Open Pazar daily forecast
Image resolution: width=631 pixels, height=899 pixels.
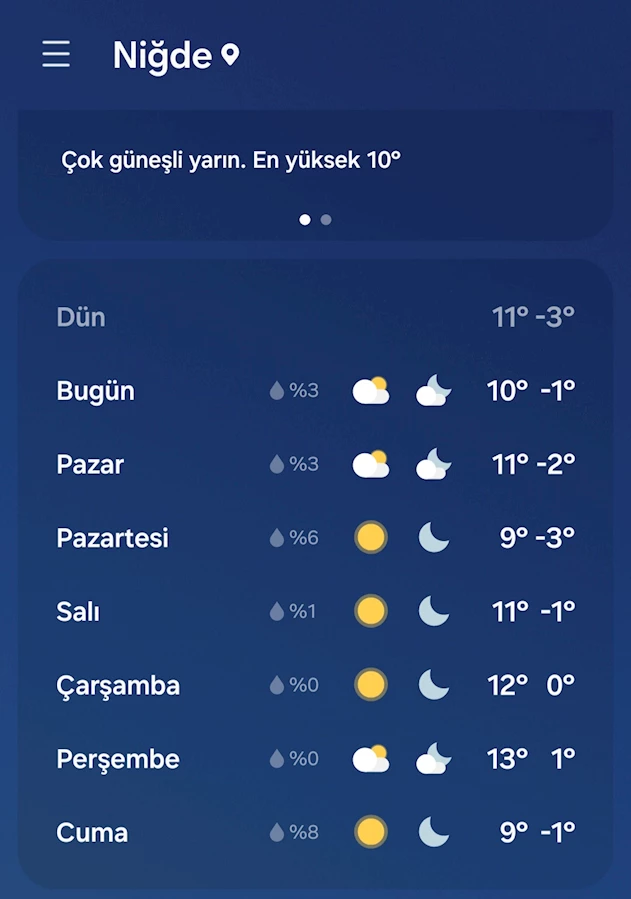pos(315,464)
